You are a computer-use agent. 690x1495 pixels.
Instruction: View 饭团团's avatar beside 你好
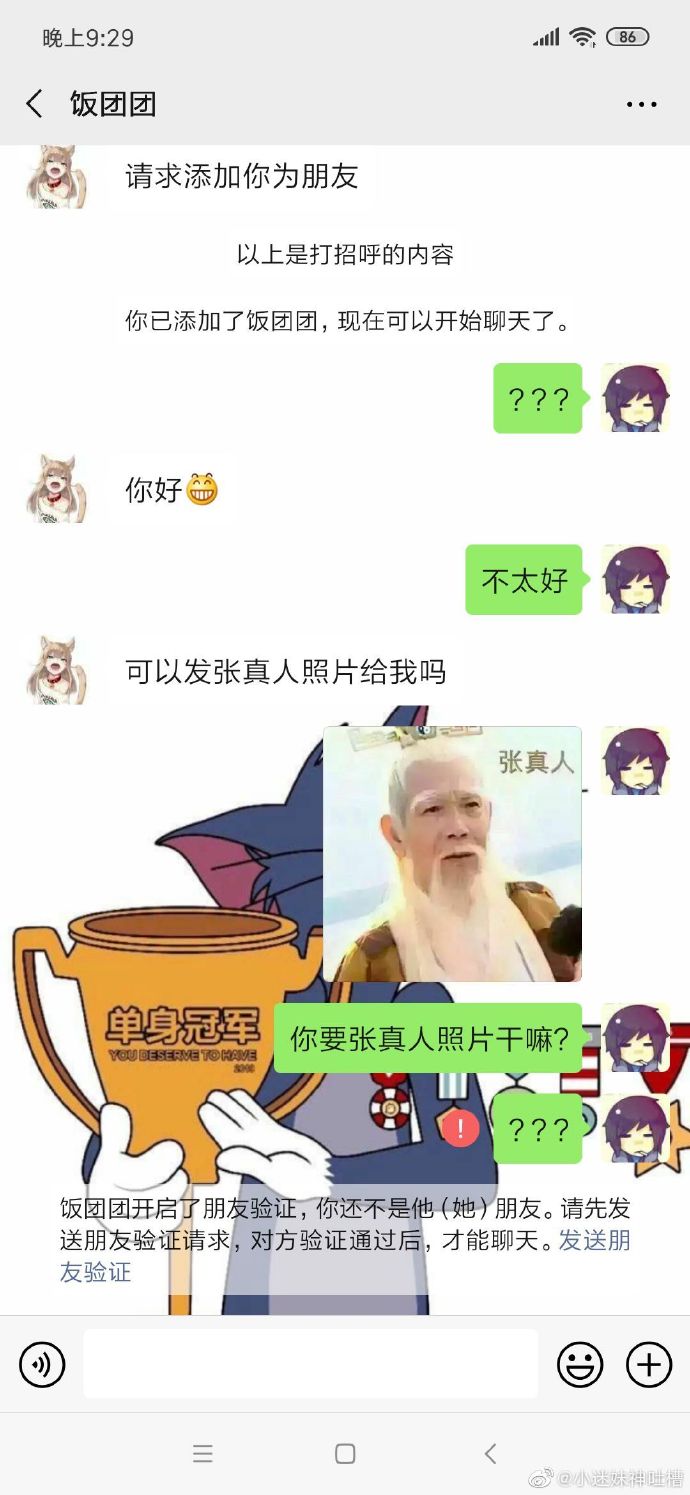coord(57,489)
